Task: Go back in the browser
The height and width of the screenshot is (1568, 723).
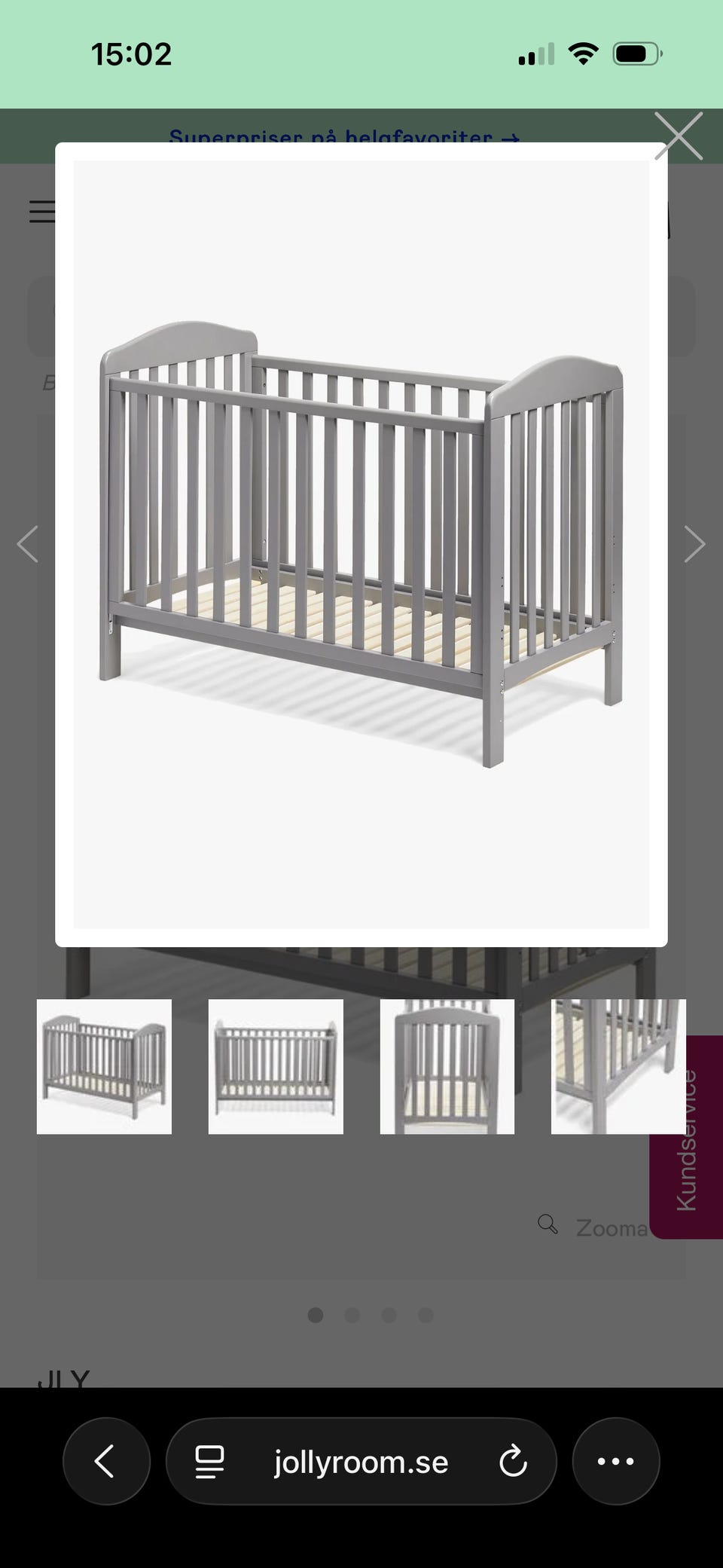Action: 106,1461
